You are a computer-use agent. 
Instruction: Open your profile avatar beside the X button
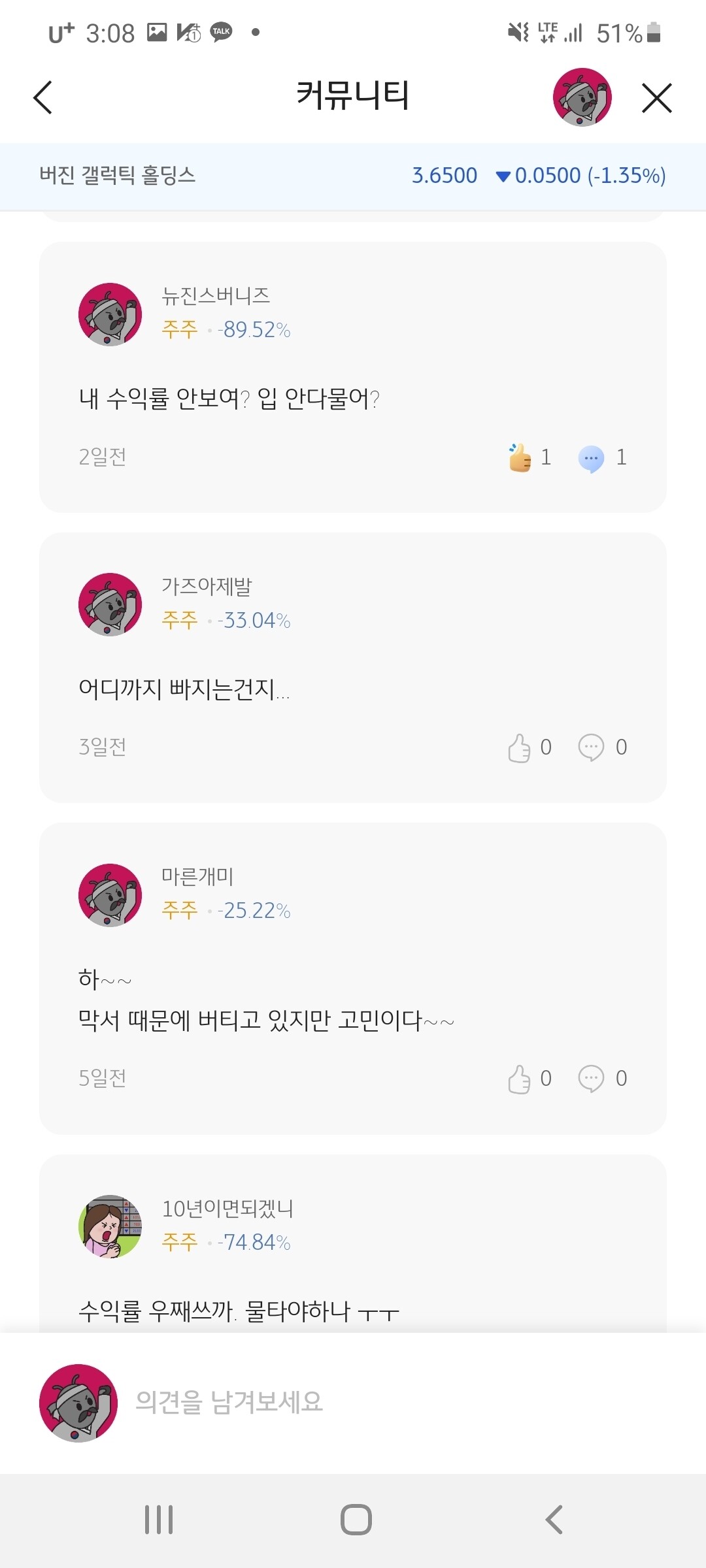point(582,97)
